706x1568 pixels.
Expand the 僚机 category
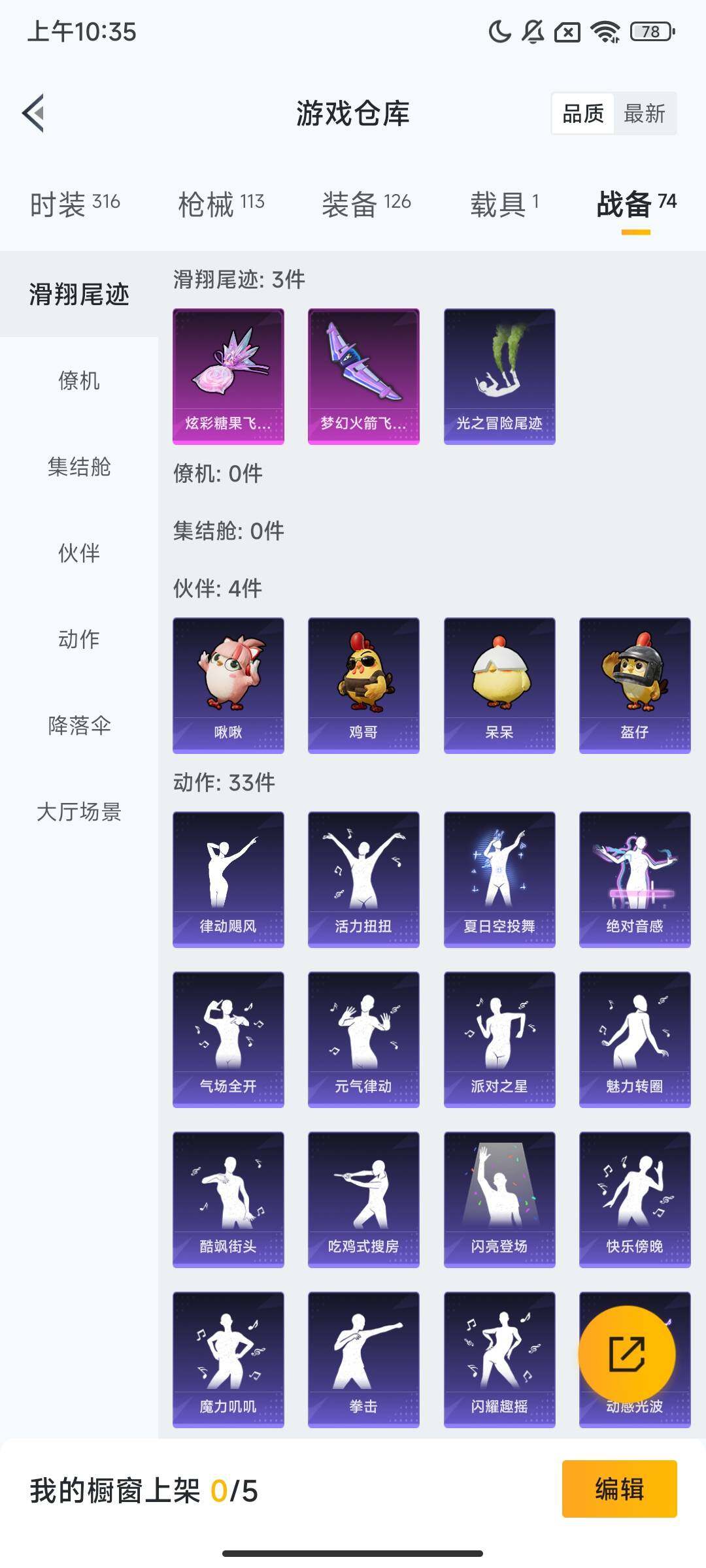click(x=80, y=382)
